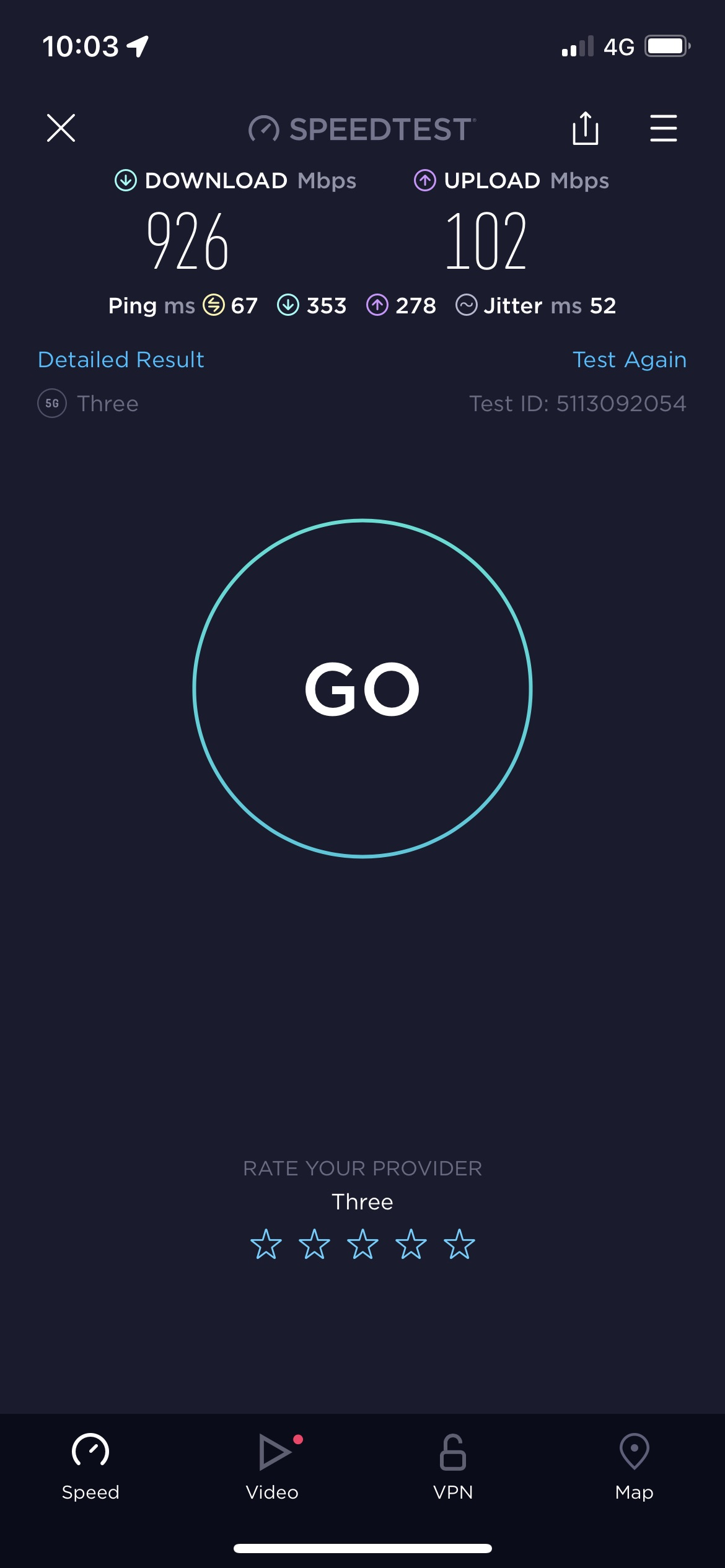Rate Three with three stars
This screenshot has width=725, height=1568.
[362, 1245]
